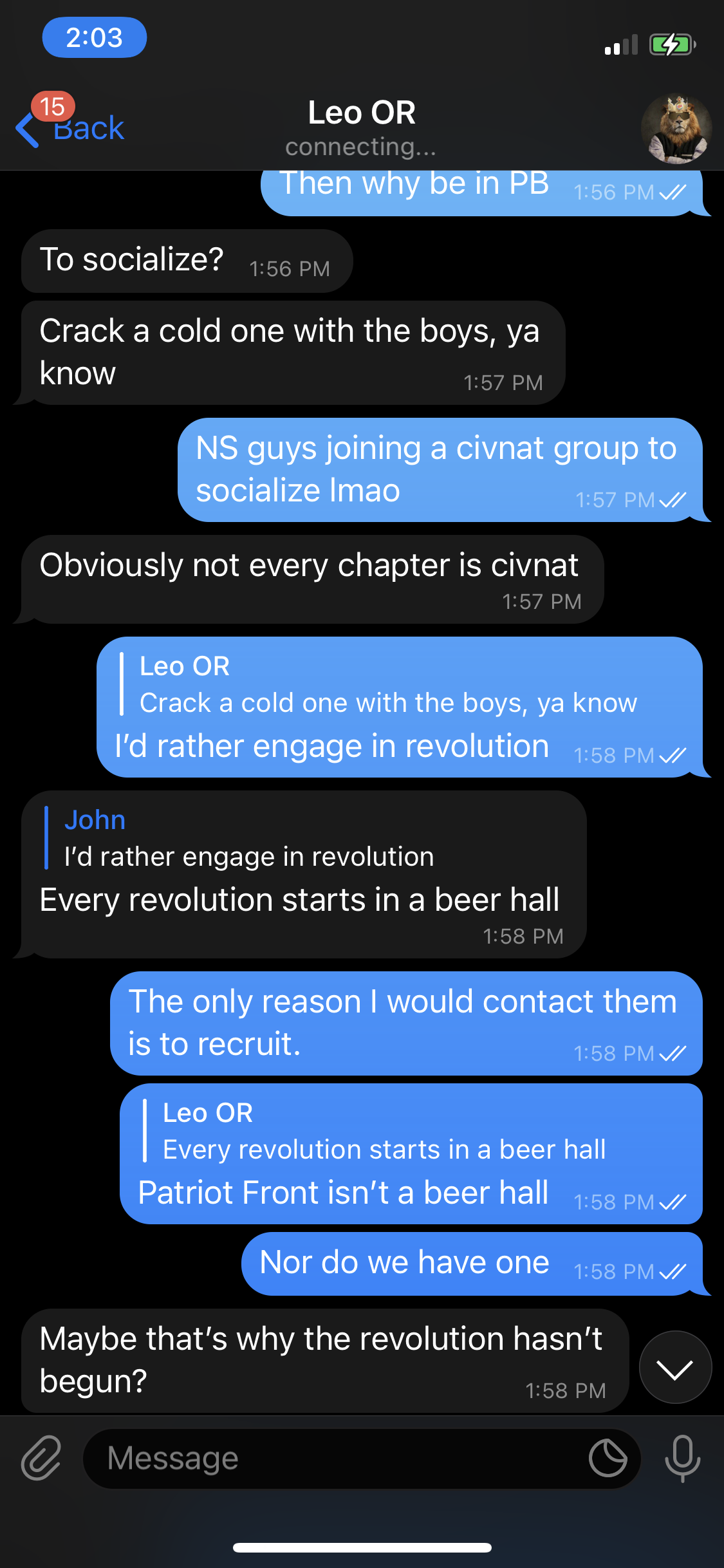
Task: Tap the microphone voice message button
Action: pos(682,1458)
